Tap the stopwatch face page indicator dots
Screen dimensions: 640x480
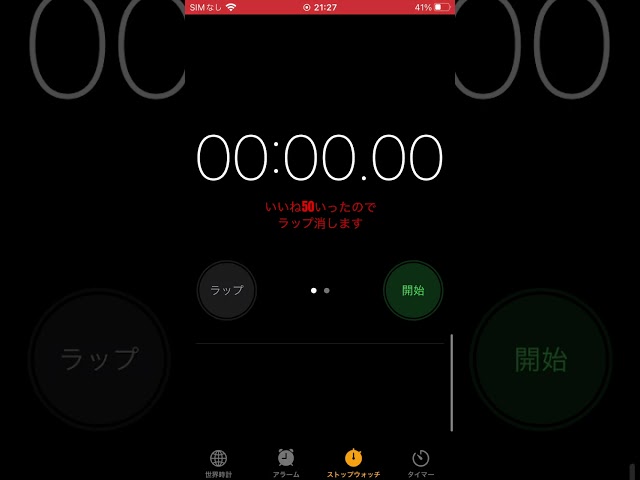pyautogui.click(x=320, y=290)
